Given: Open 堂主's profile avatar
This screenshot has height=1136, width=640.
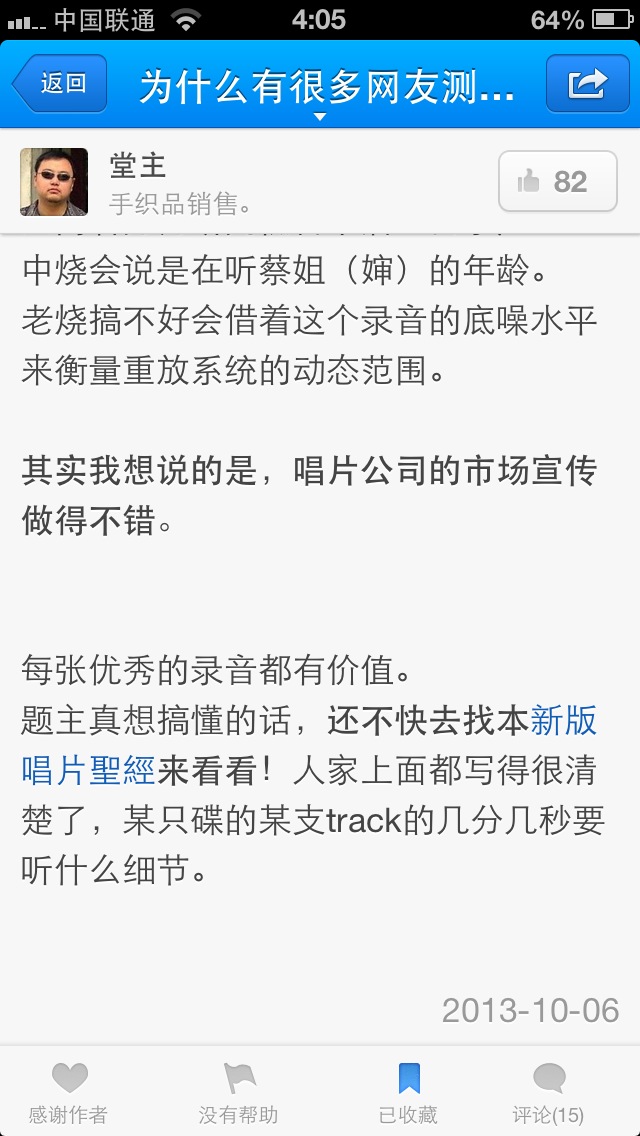Looking at the screenshot, I should (53, 182).
